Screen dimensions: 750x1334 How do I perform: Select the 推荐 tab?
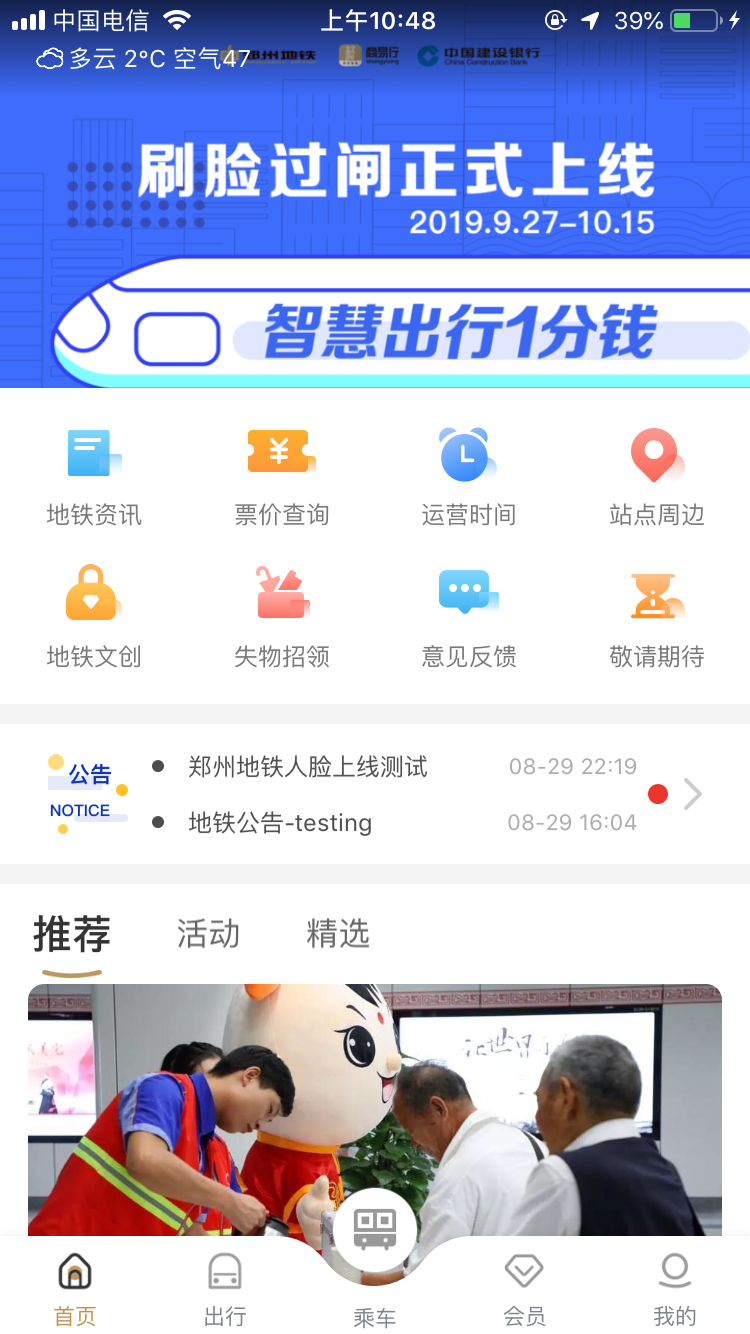point(72,934)
